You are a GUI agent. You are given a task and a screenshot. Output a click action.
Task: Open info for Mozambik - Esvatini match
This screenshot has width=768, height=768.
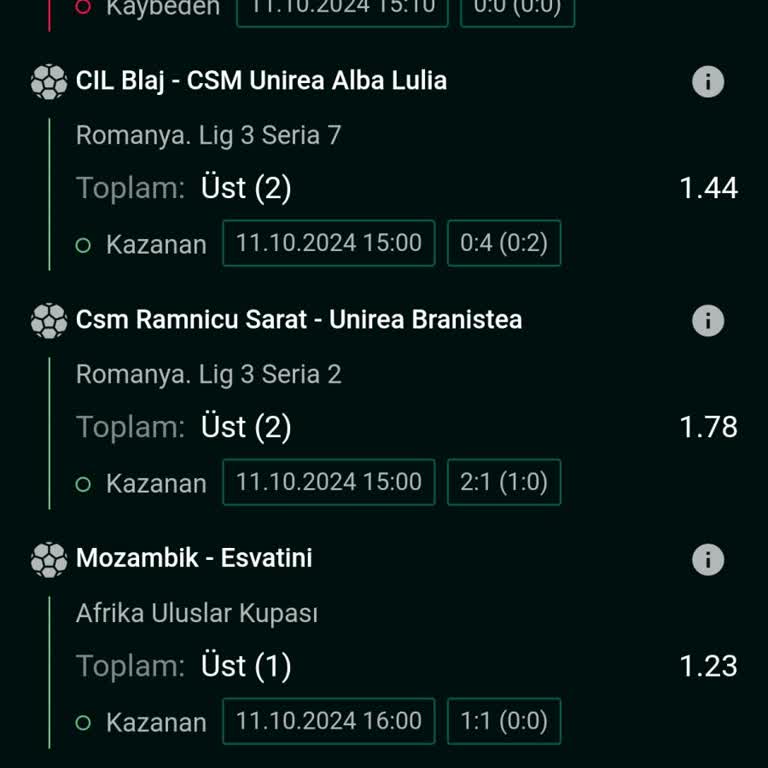pos(708,559)
